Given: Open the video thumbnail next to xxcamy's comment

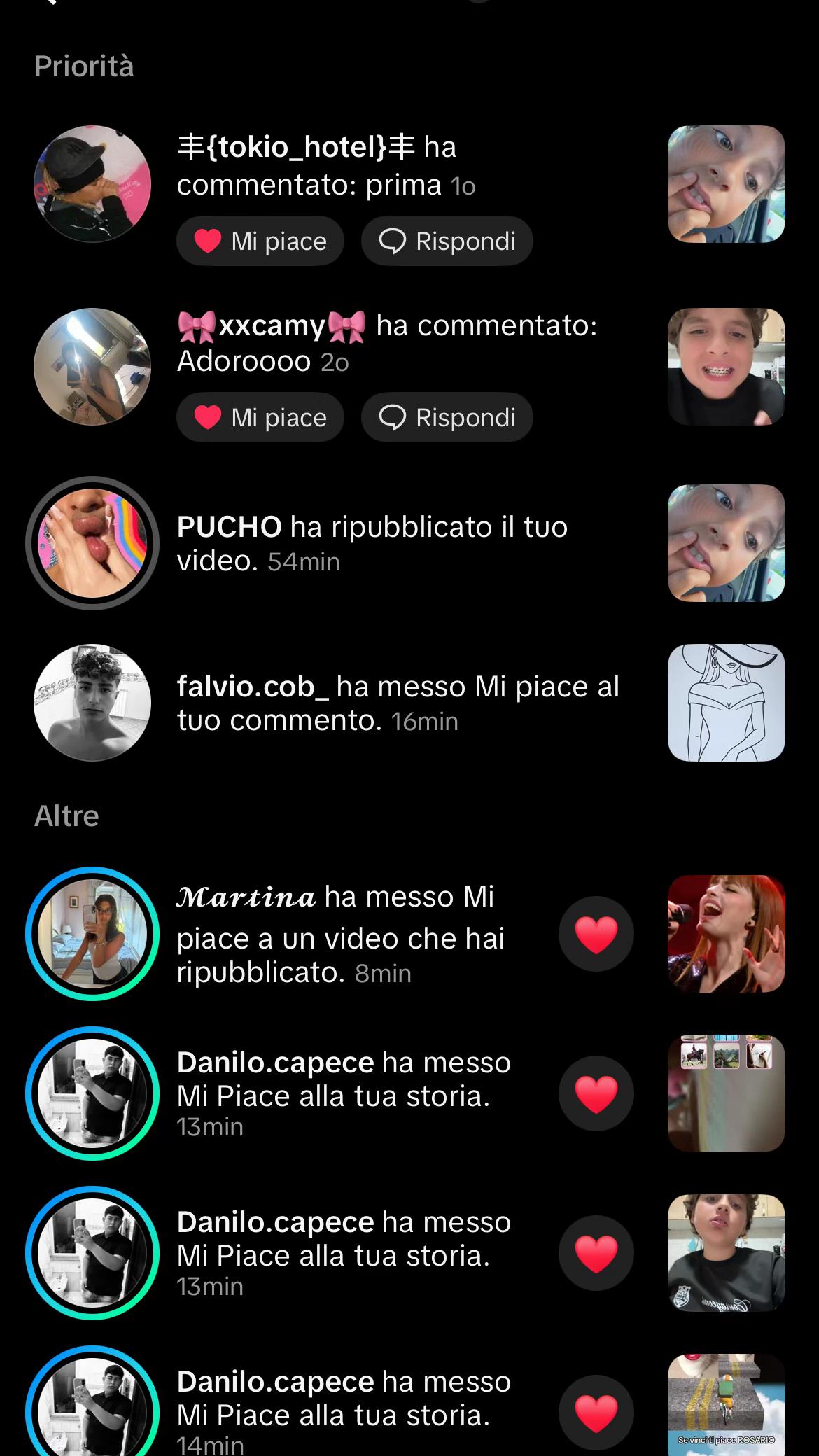Looking at the screenshot, I should [x=727, y=367].
